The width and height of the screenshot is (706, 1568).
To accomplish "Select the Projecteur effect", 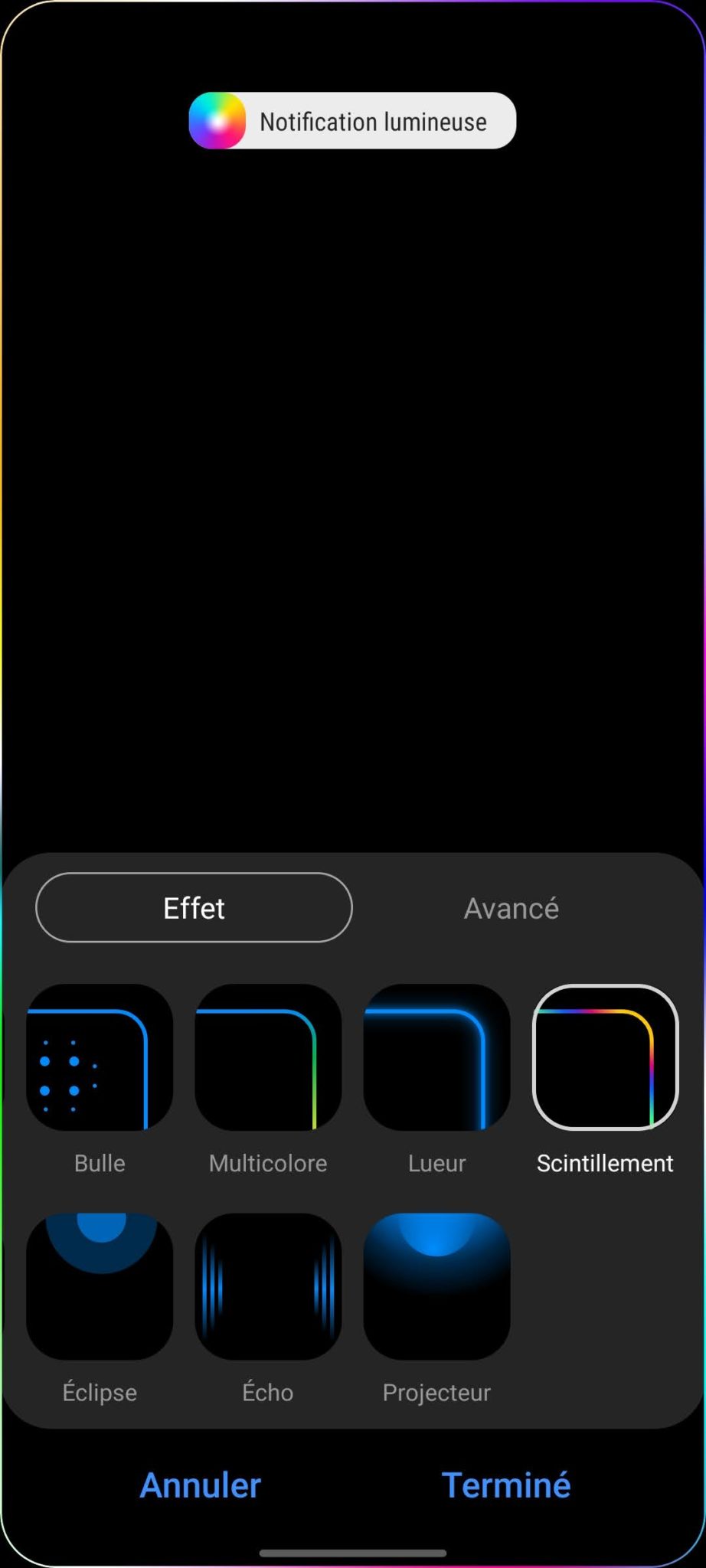I will tap(436, 1286).
